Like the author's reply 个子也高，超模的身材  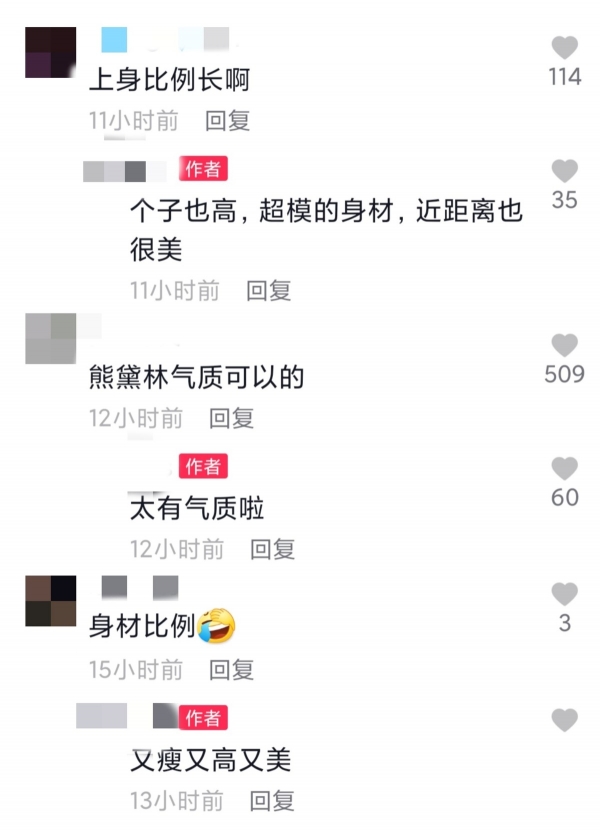pos(565,171)
